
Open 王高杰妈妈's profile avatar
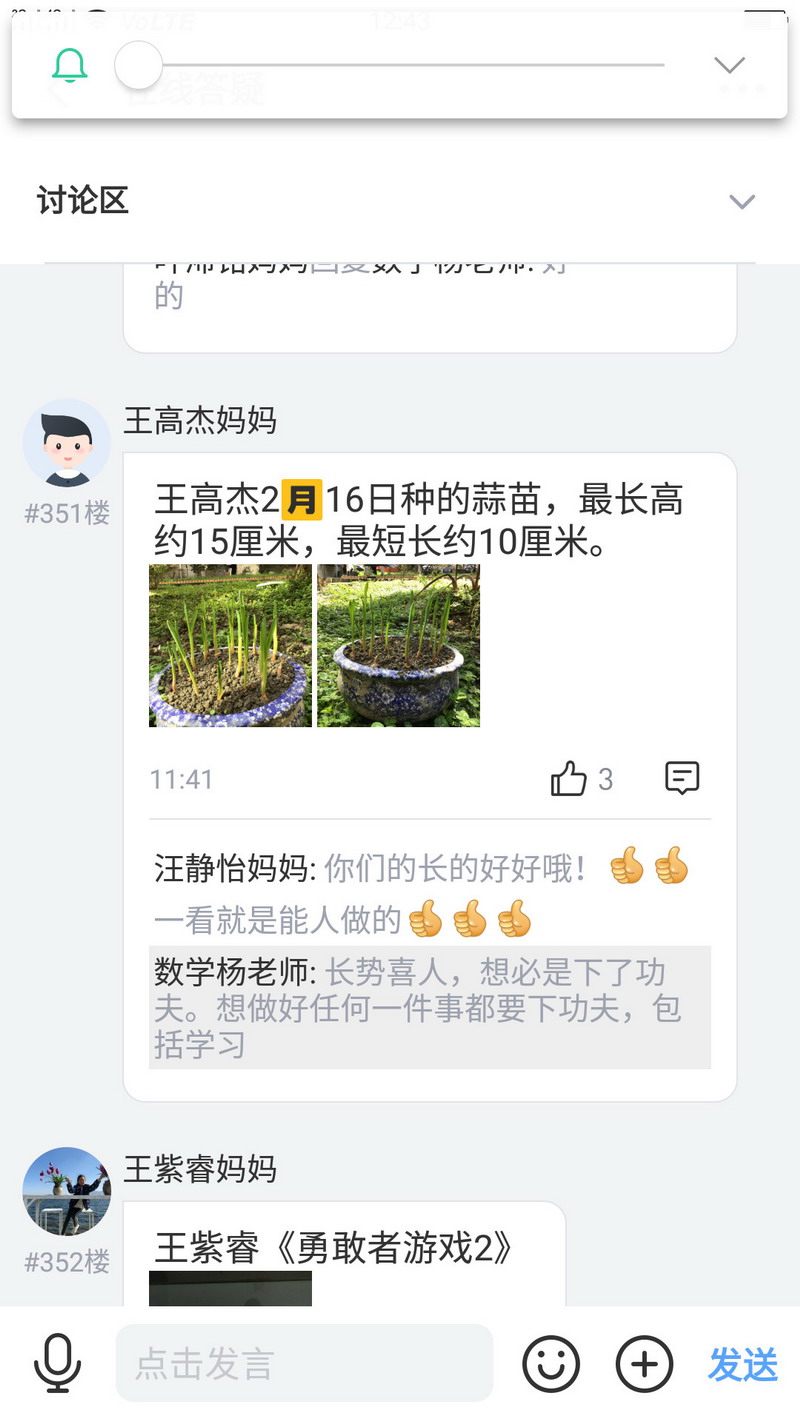pyautogui.click(x=66, y=443)
